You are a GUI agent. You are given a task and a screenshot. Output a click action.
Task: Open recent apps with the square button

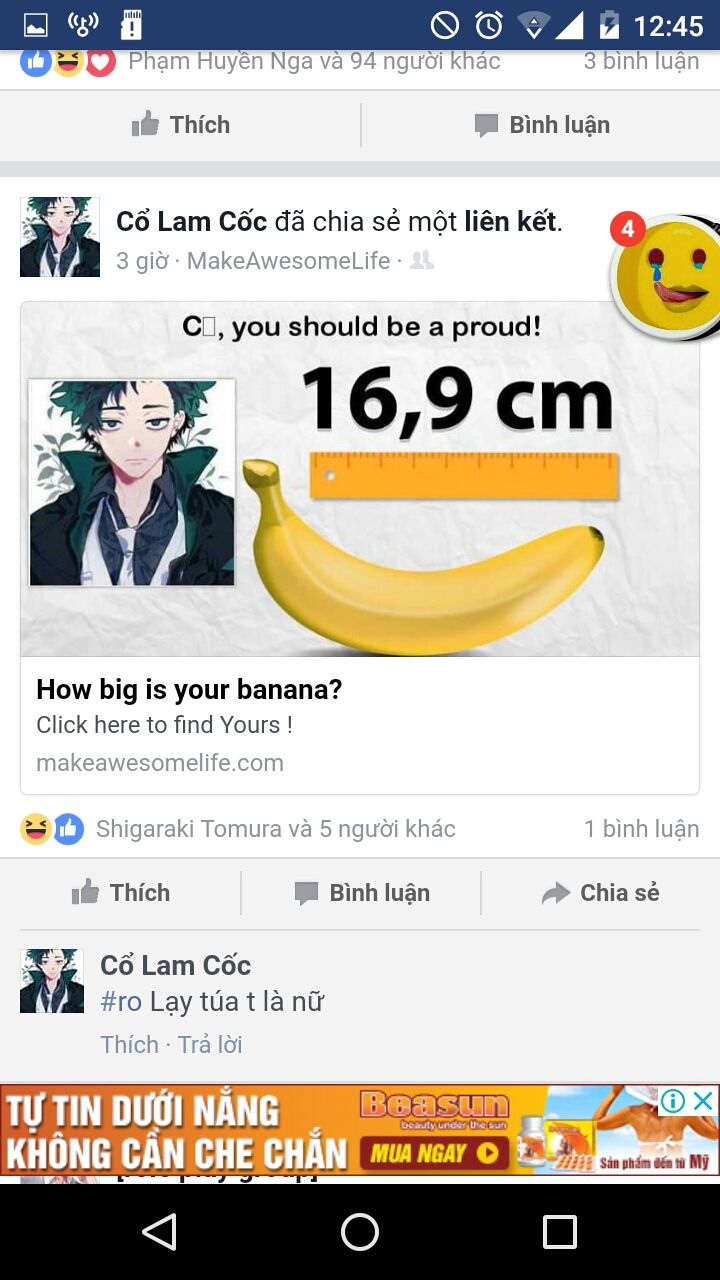(x=560, y=1232)
